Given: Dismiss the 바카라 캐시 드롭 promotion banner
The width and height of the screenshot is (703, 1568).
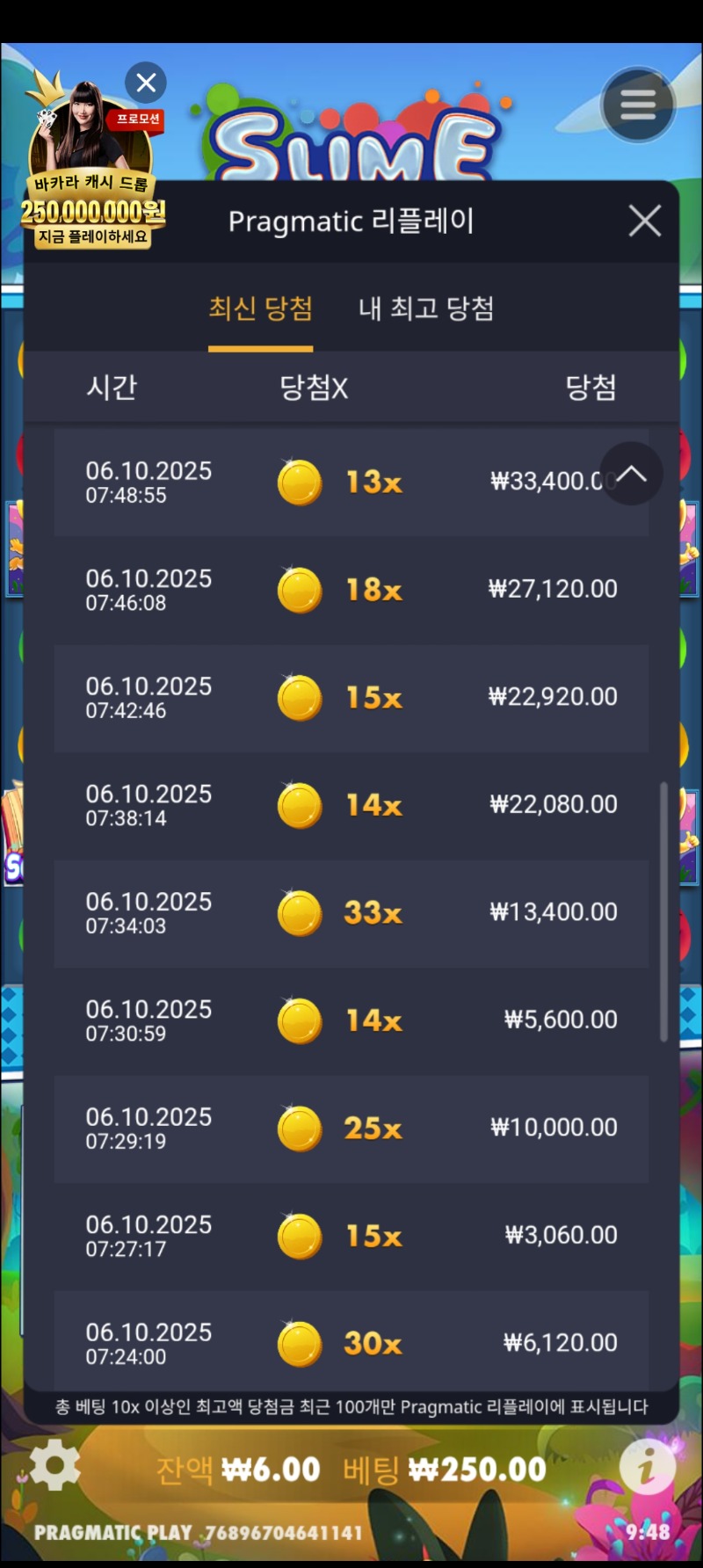Looking at the screenshot, I should click(146, 83).
